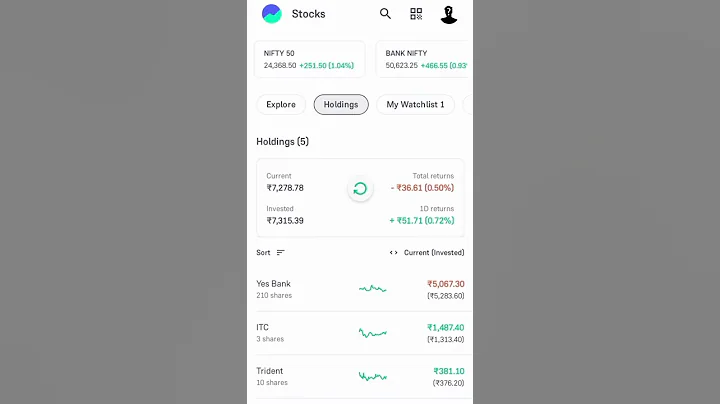Sort the holdings list

click(x=271, y=253)
